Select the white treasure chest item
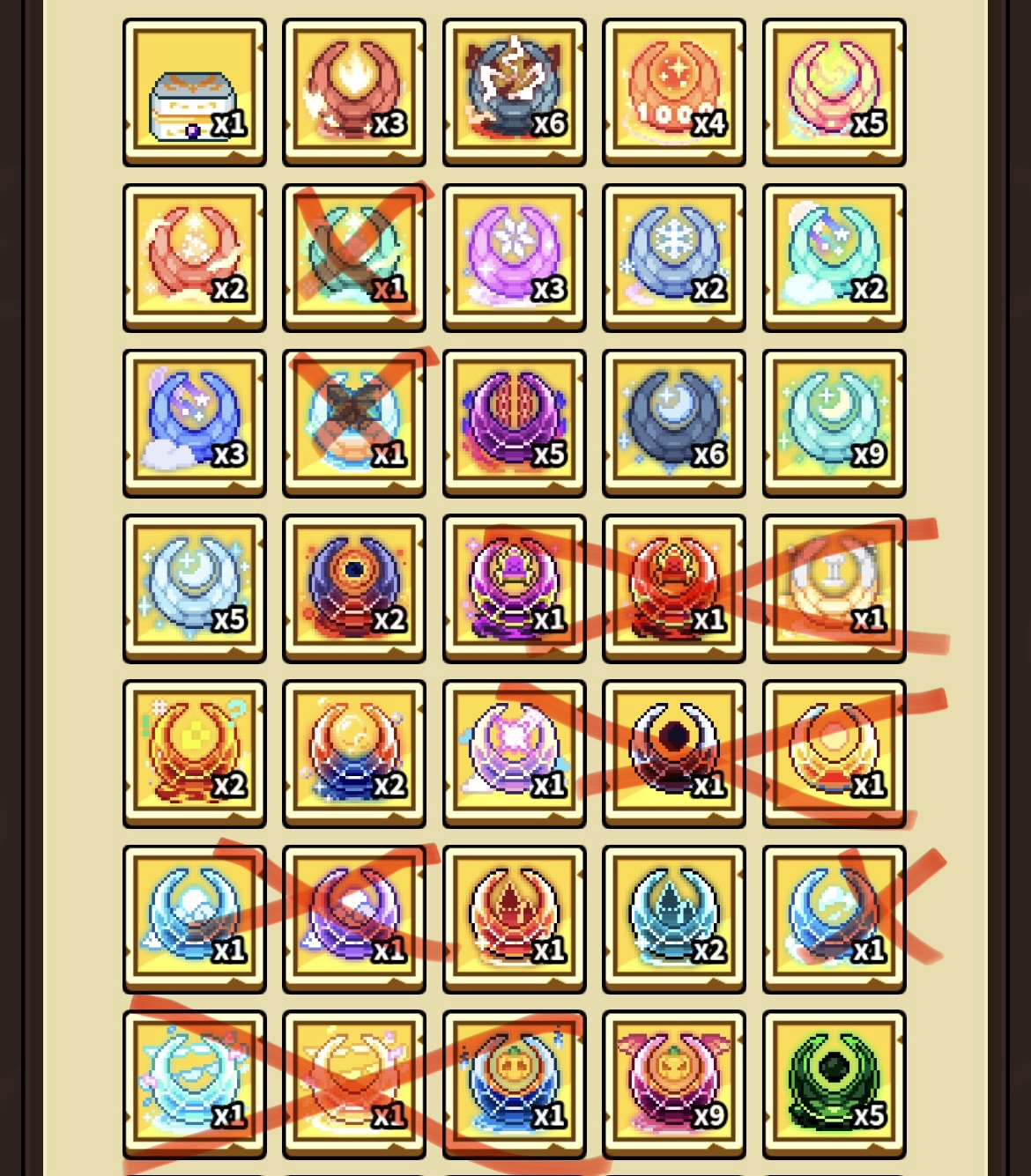 (194, 92)
